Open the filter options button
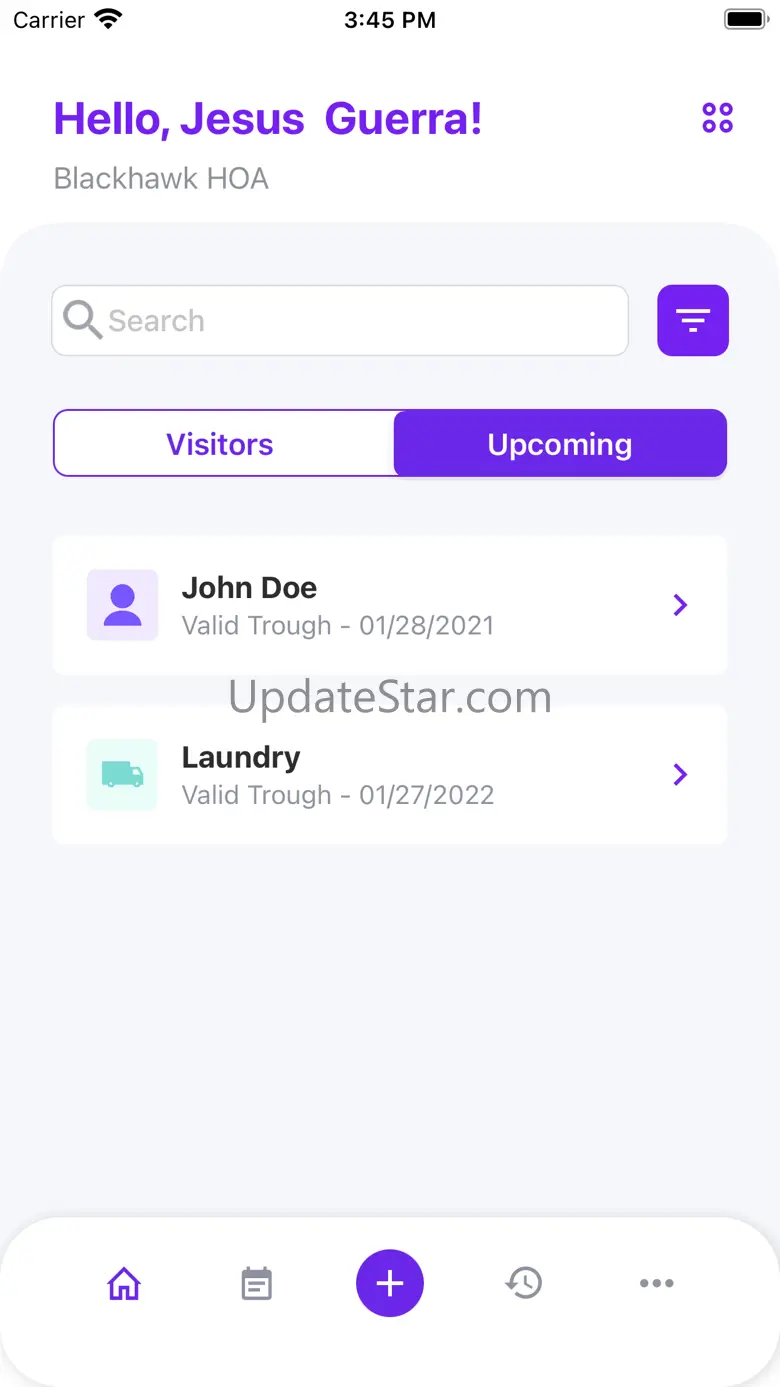Screen dimensions: 780x1387 [x=692, y=321]
